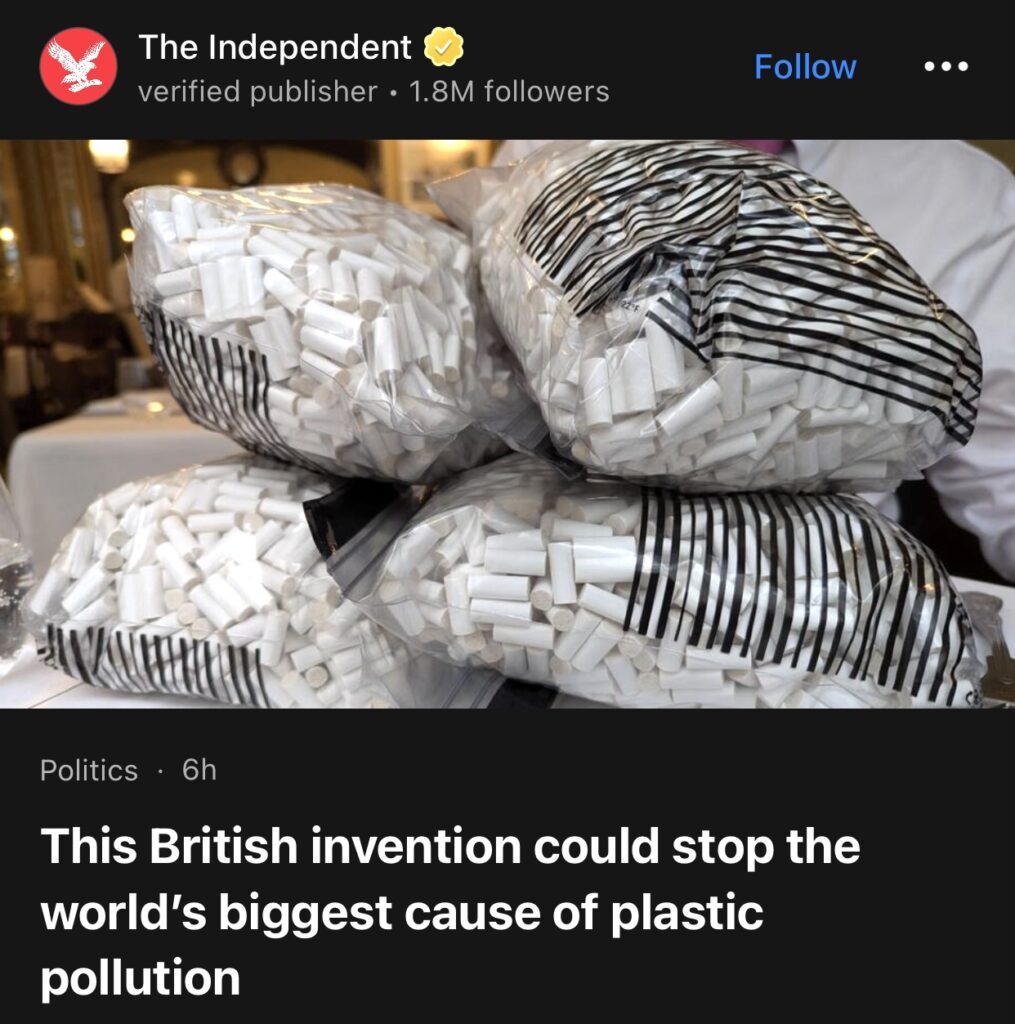Open the British invention article headline

[450, 912]
